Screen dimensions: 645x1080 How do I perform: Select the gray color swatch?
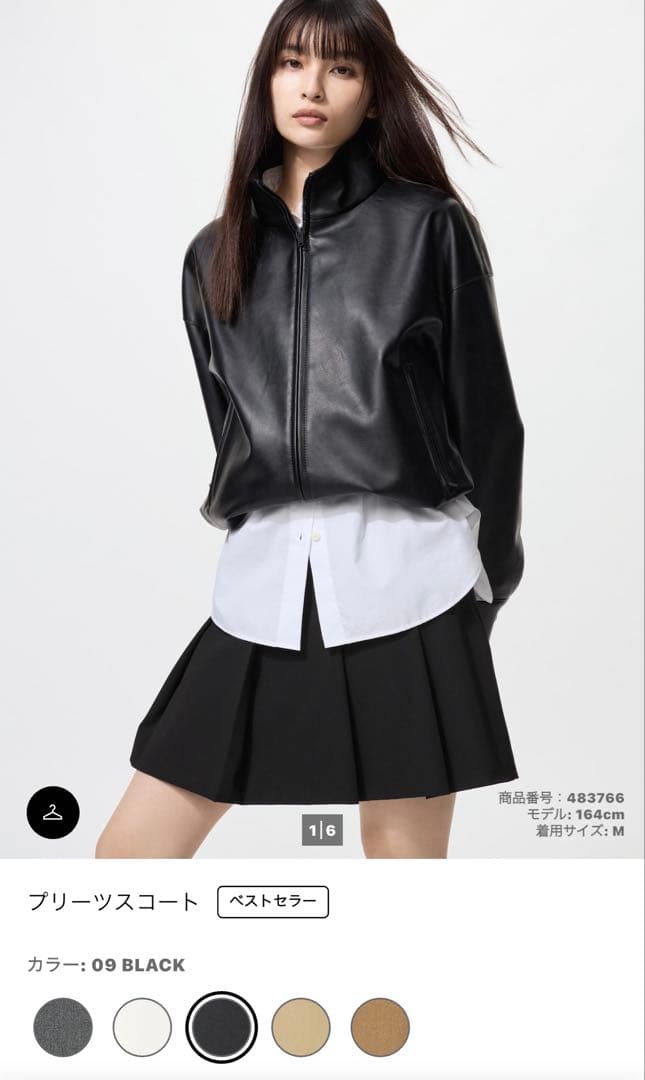click(x=62, y=1027)
